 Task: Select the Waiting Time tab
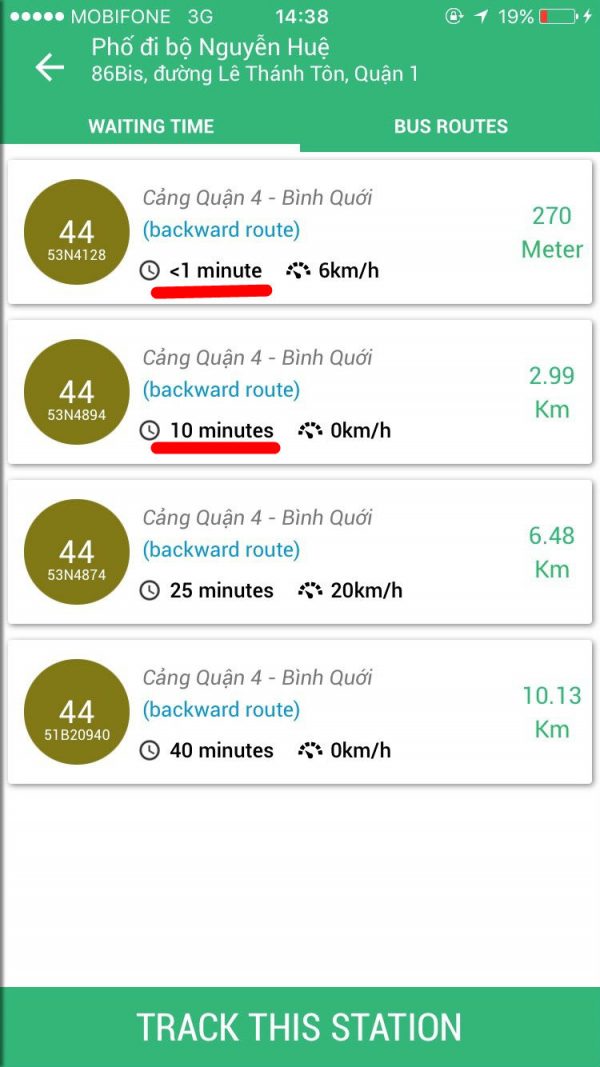[151, 127]
